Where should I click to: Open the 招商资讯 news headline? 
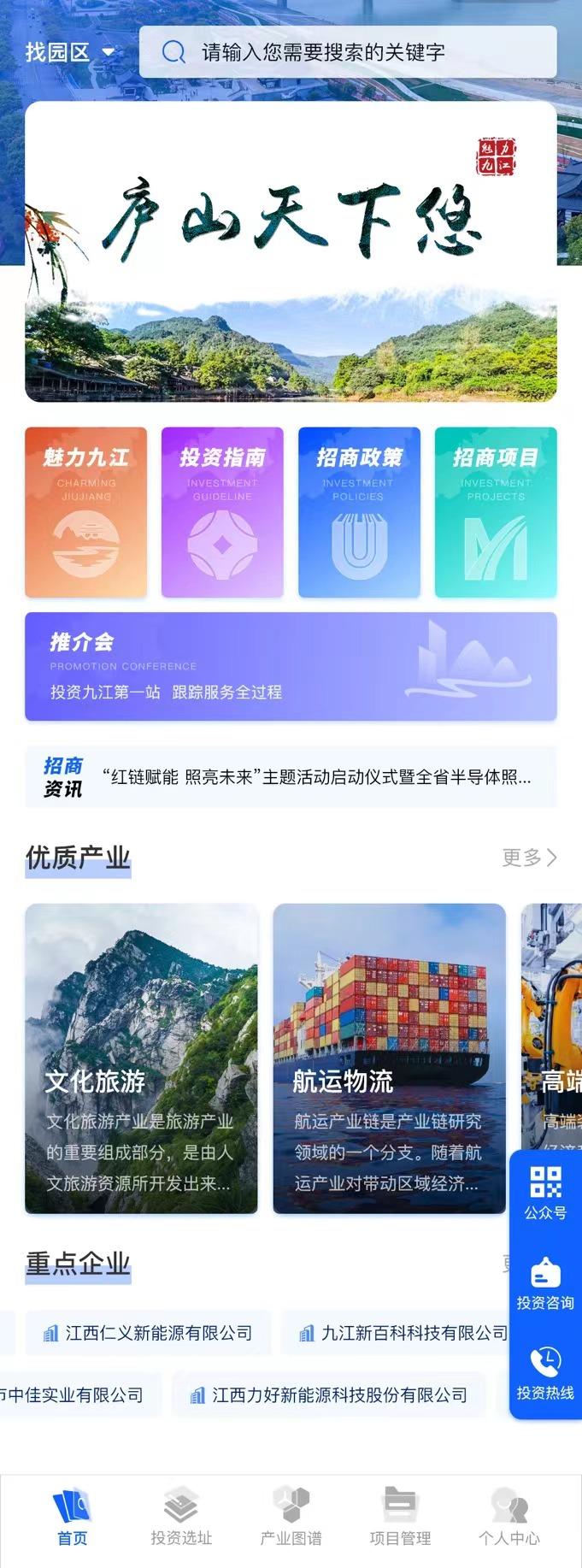pyautogui.click(x=316, y=777)
